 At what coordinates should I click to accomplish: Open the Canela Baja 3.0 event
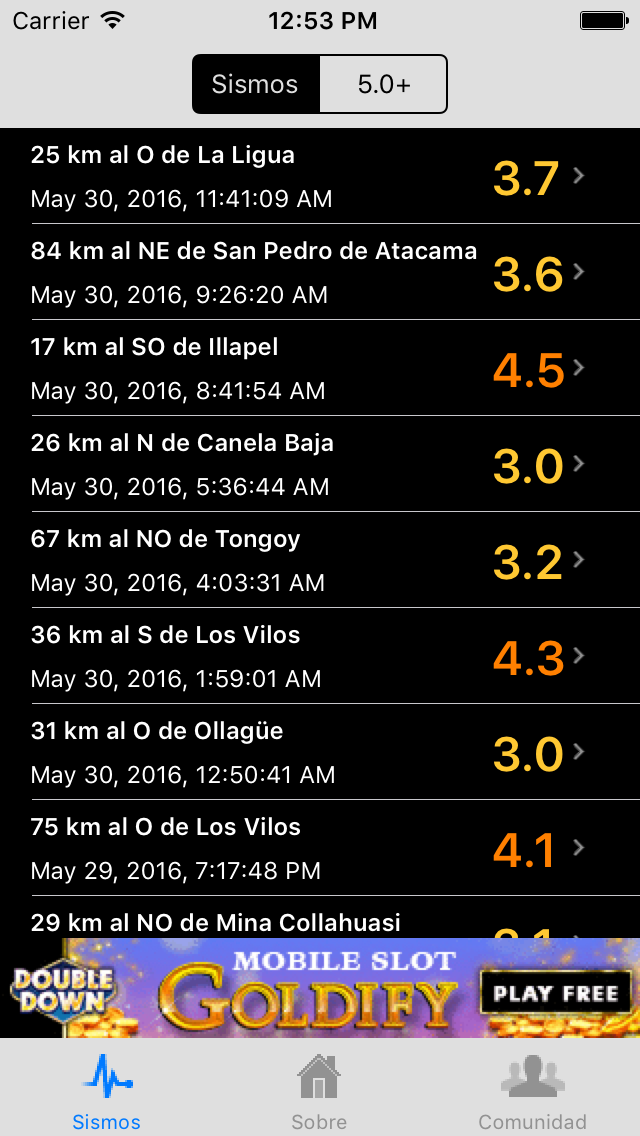pyautogui.click(x=320, y=464)
